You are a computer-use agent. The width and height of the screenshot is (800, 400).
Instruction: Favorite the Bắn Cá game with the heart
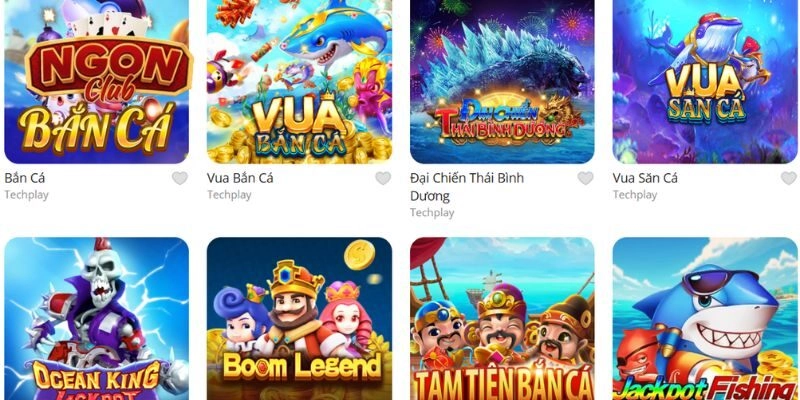point(180,179)
